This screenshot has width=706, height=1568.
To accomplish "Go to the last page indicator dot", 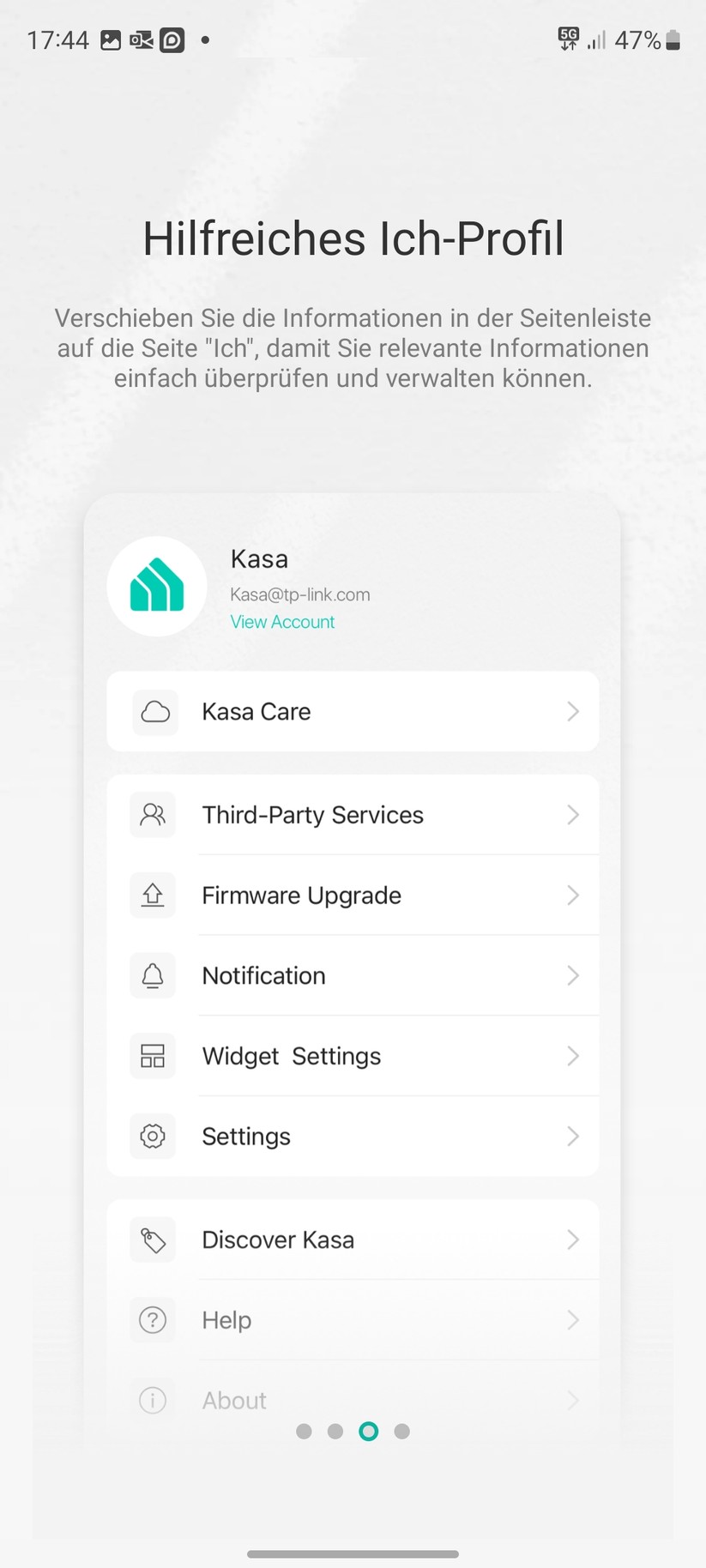I will pos(401,1431).
